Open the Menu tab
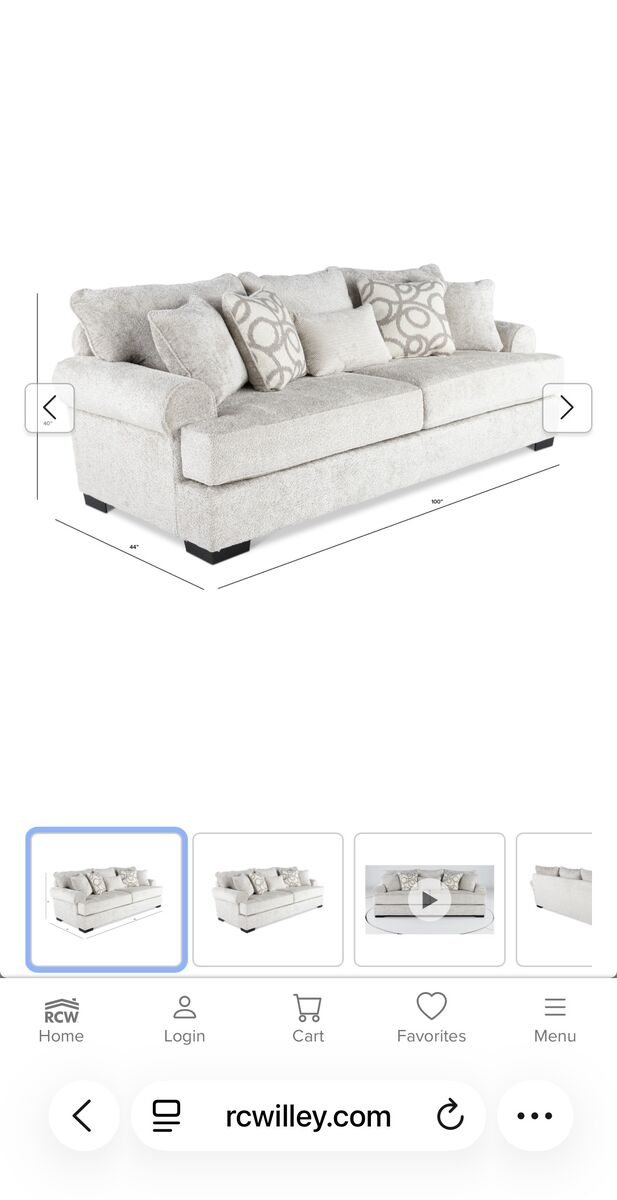The height and width of the screenshot is (1200, 617). 555,1019
